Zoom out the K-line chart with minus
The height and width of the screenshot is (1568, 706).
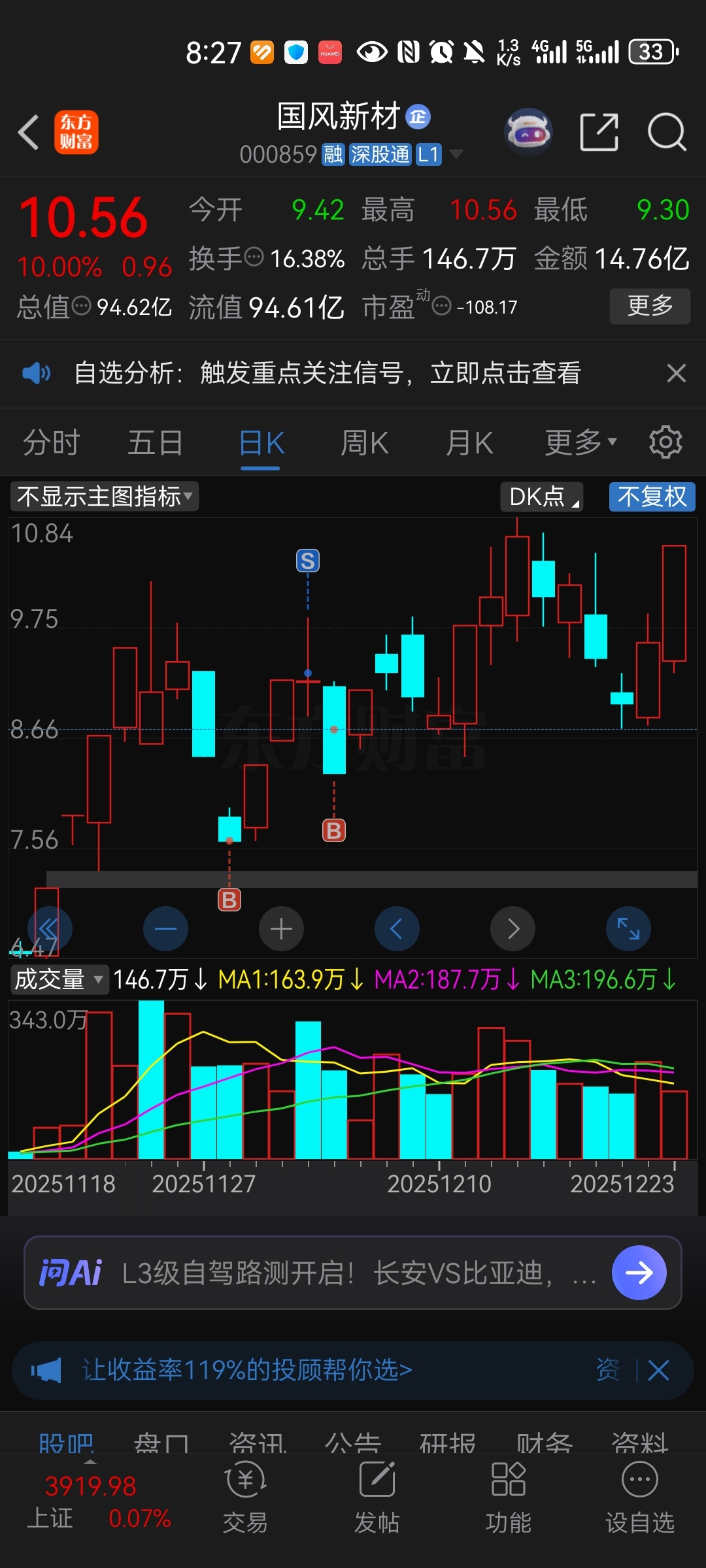165,928
